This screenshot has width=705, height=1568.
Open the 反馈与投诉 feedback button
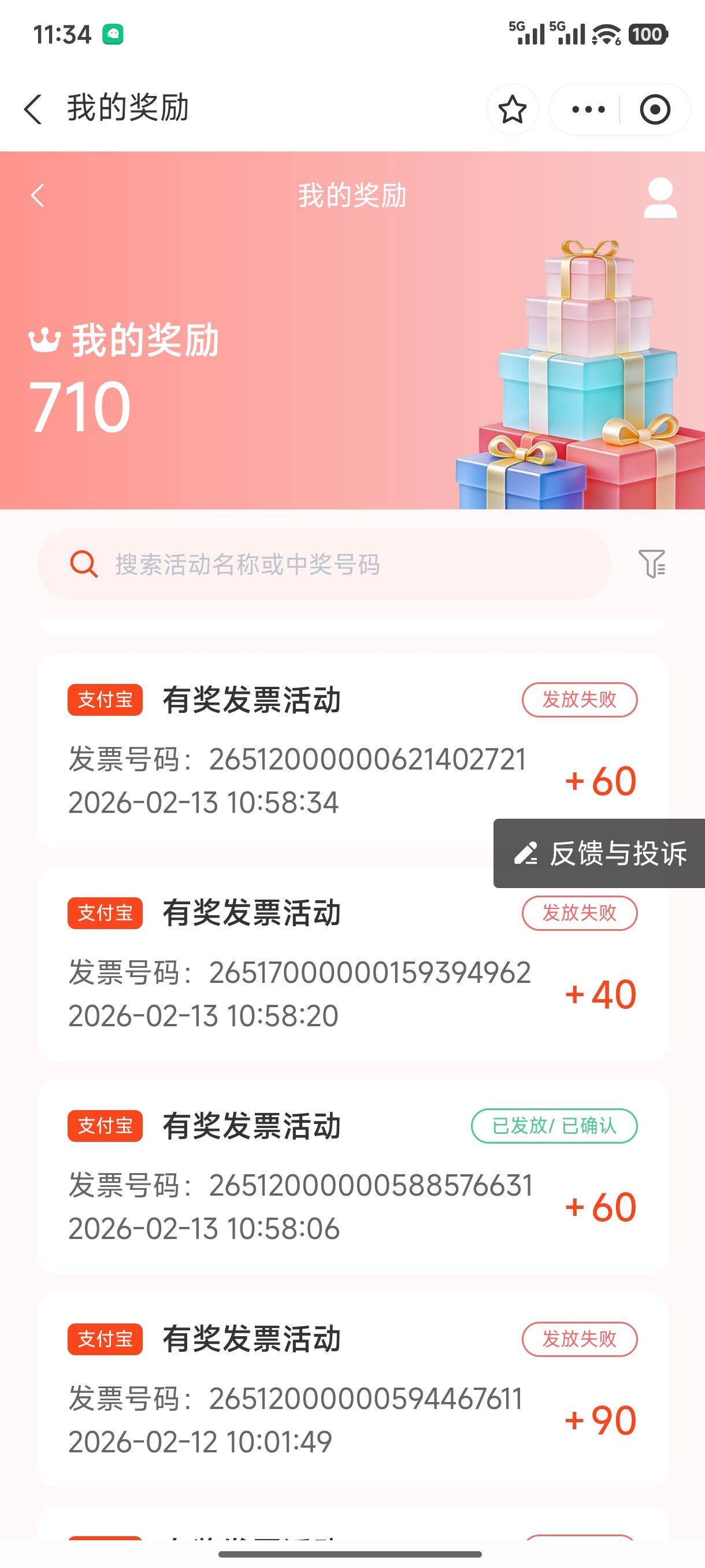[x=600, y=853]
